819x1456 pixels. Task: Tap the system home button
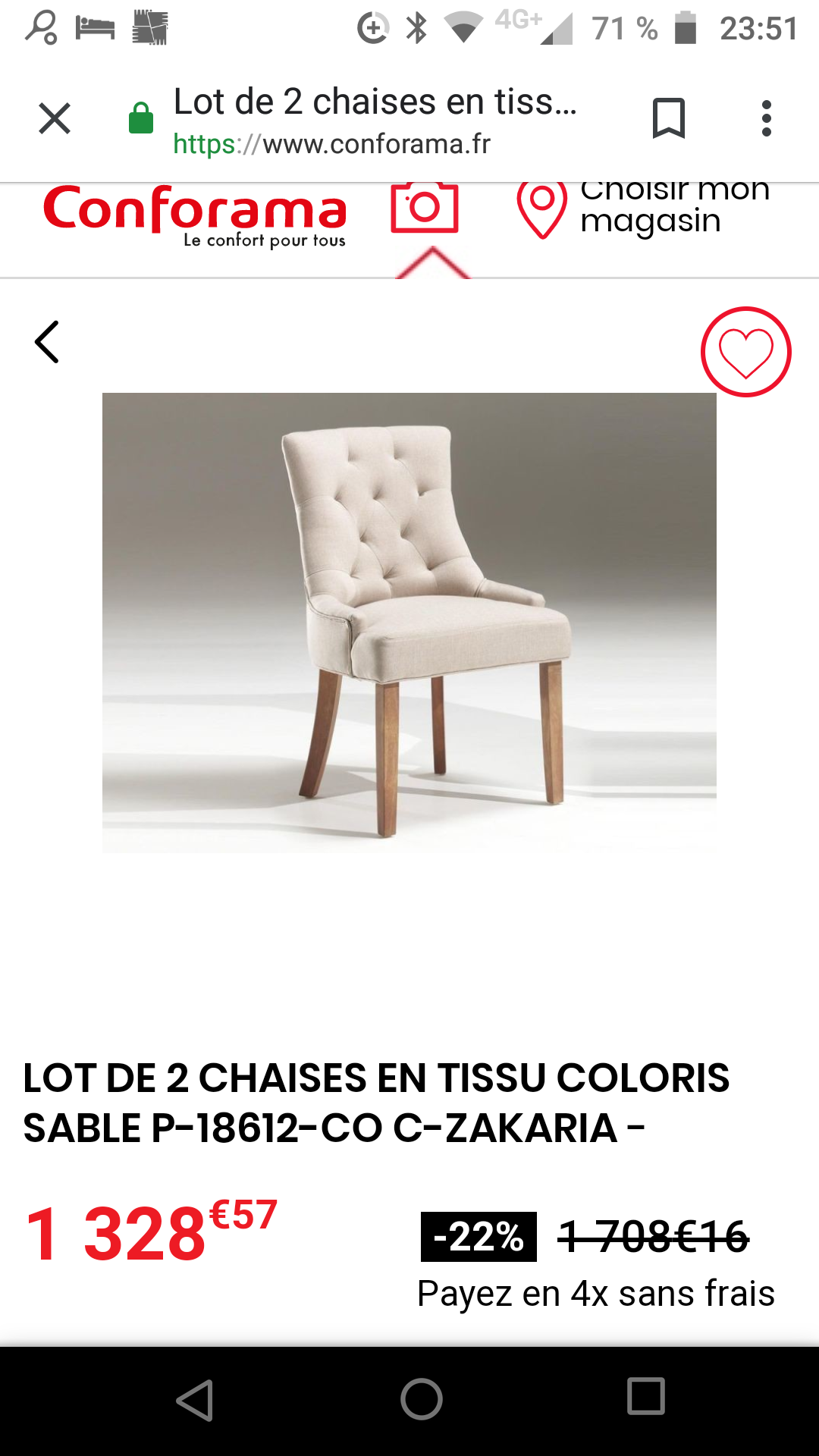pyautogui.click(x=422, y=1399)
